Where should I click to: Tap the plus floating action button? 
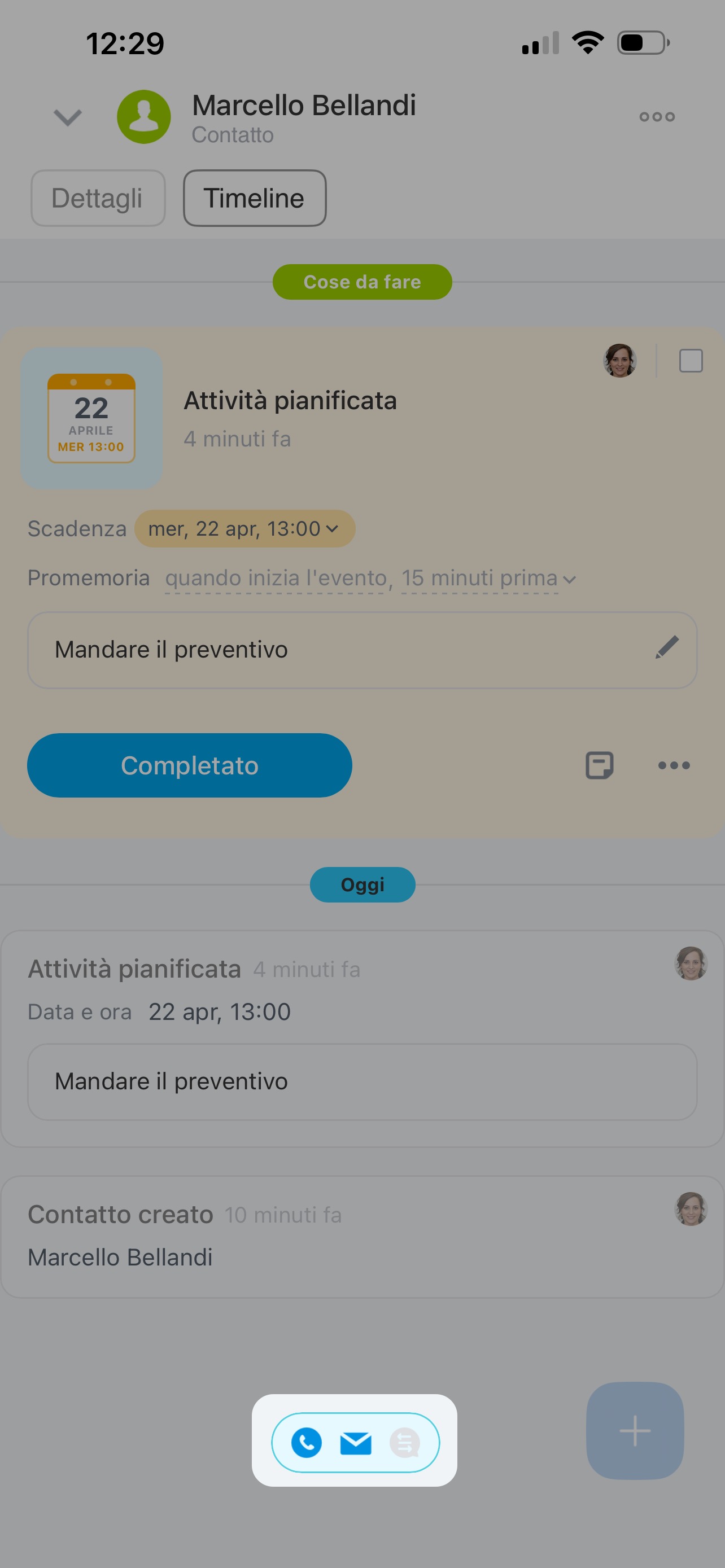(x=634, y=1430)
